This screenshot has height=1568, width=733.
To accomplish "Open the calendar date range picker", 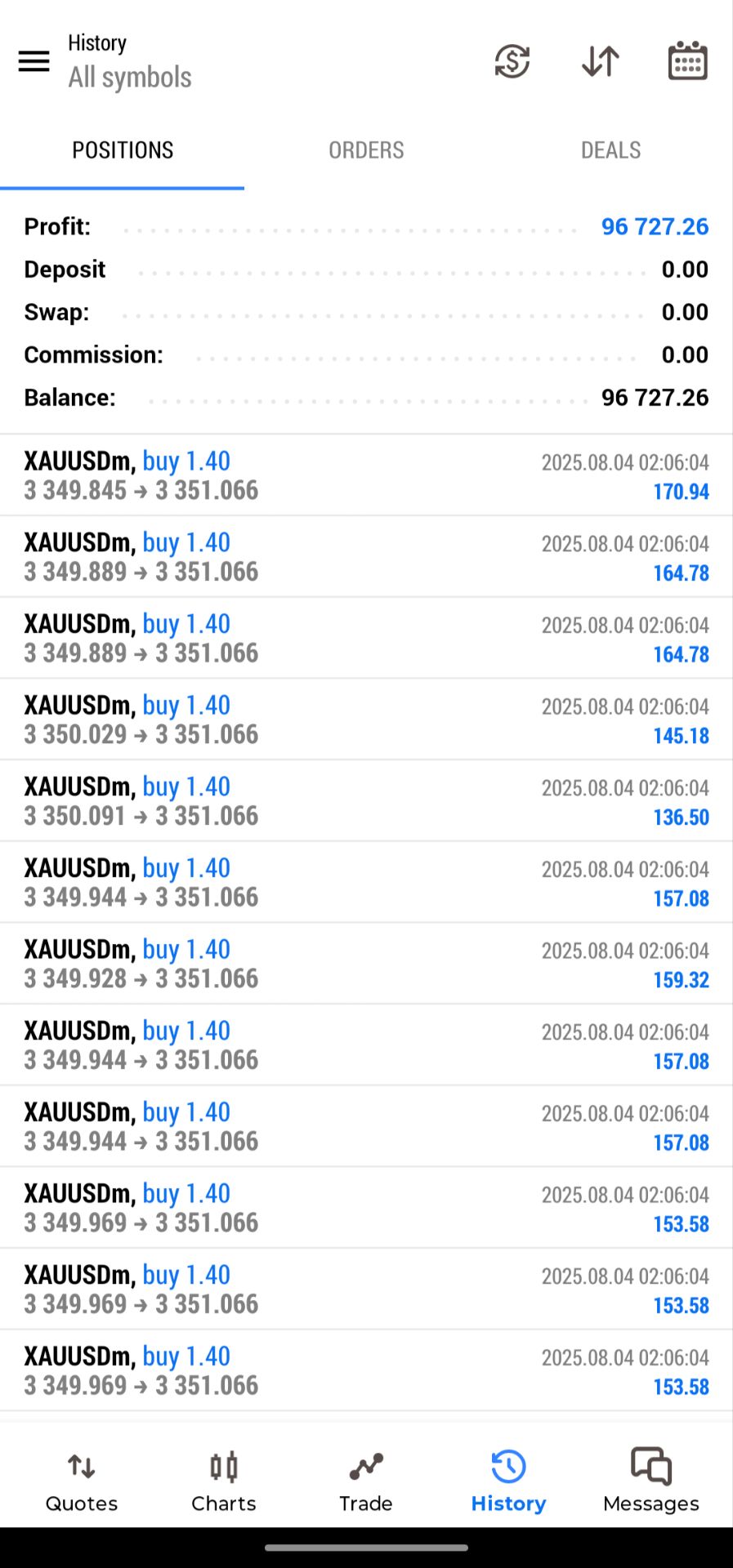I will 687,60.
